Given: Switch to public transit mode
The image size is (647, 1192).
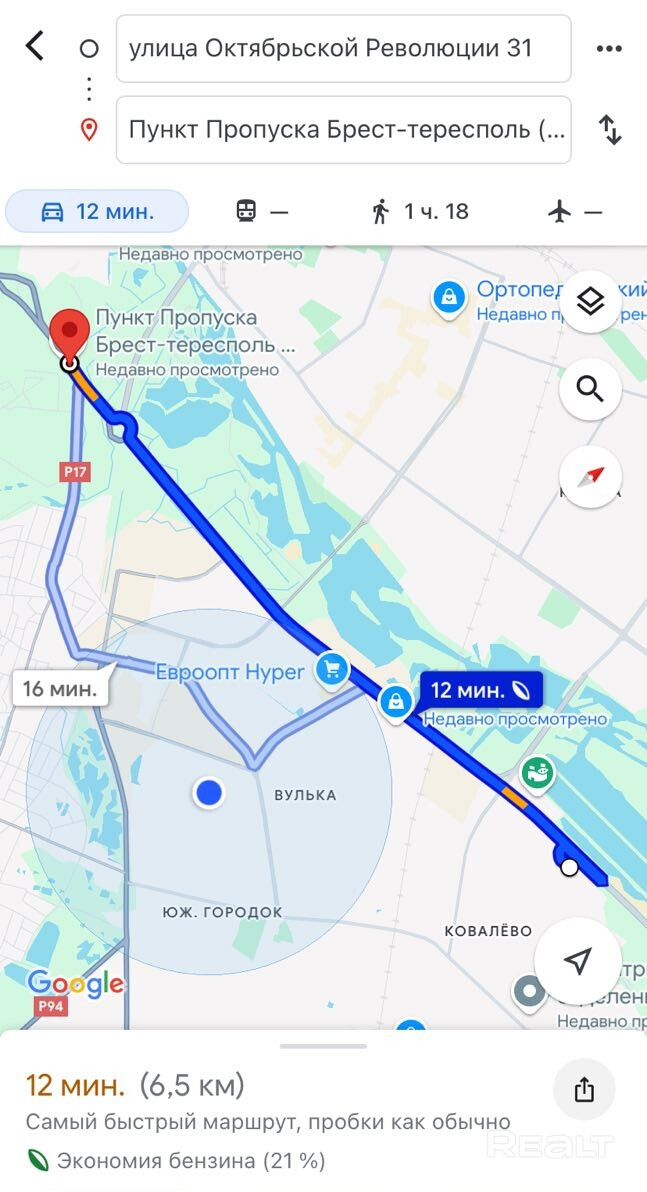Looking at the screenshot, I should (x=261, y=211).
